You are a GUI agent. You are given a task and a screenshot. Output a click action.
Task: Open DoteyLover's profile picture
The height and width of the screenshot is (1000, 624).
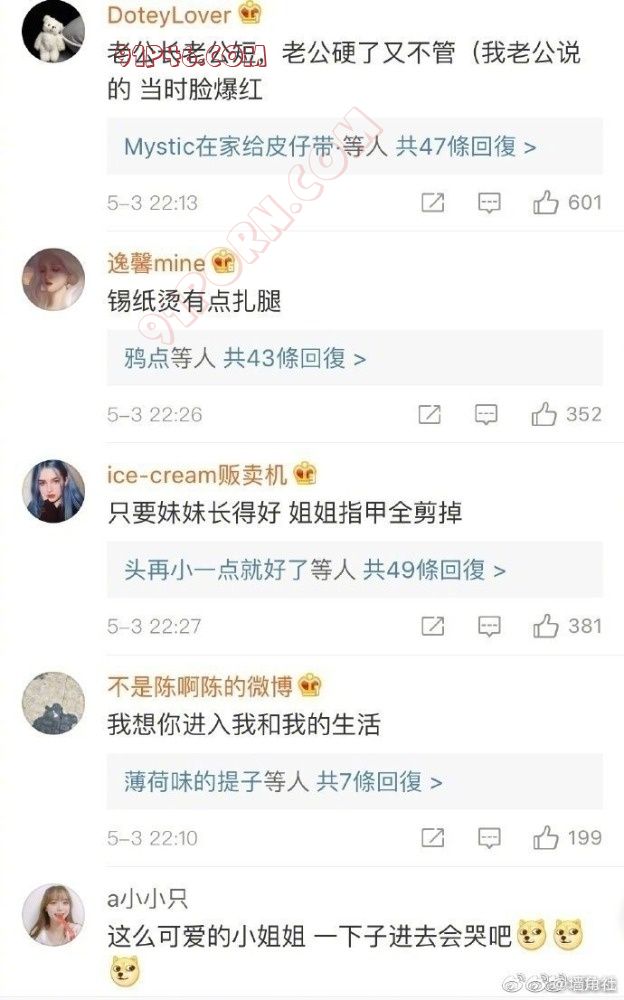click(53, 33)
